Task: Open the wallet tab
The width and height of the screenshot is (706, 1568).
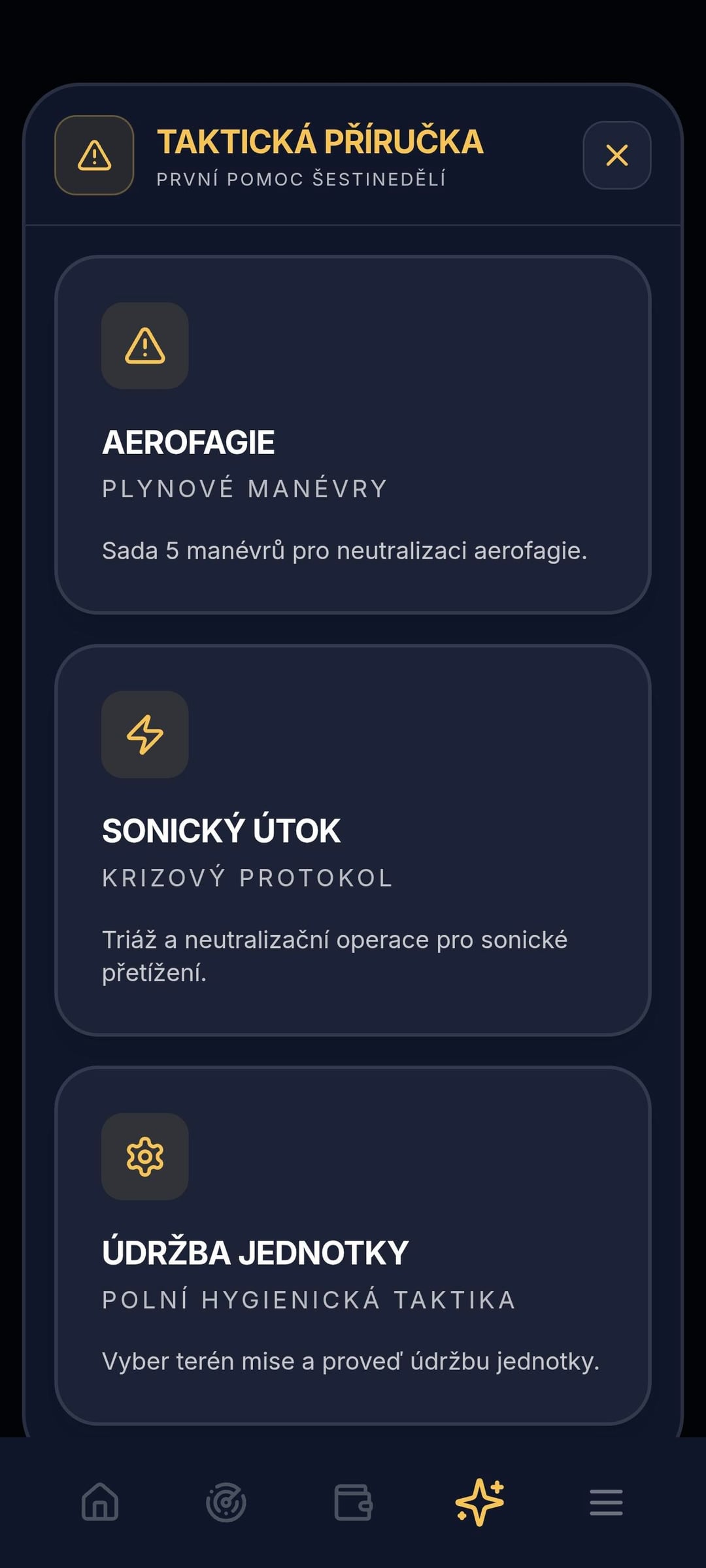Action: click(x=353, y=1501)
